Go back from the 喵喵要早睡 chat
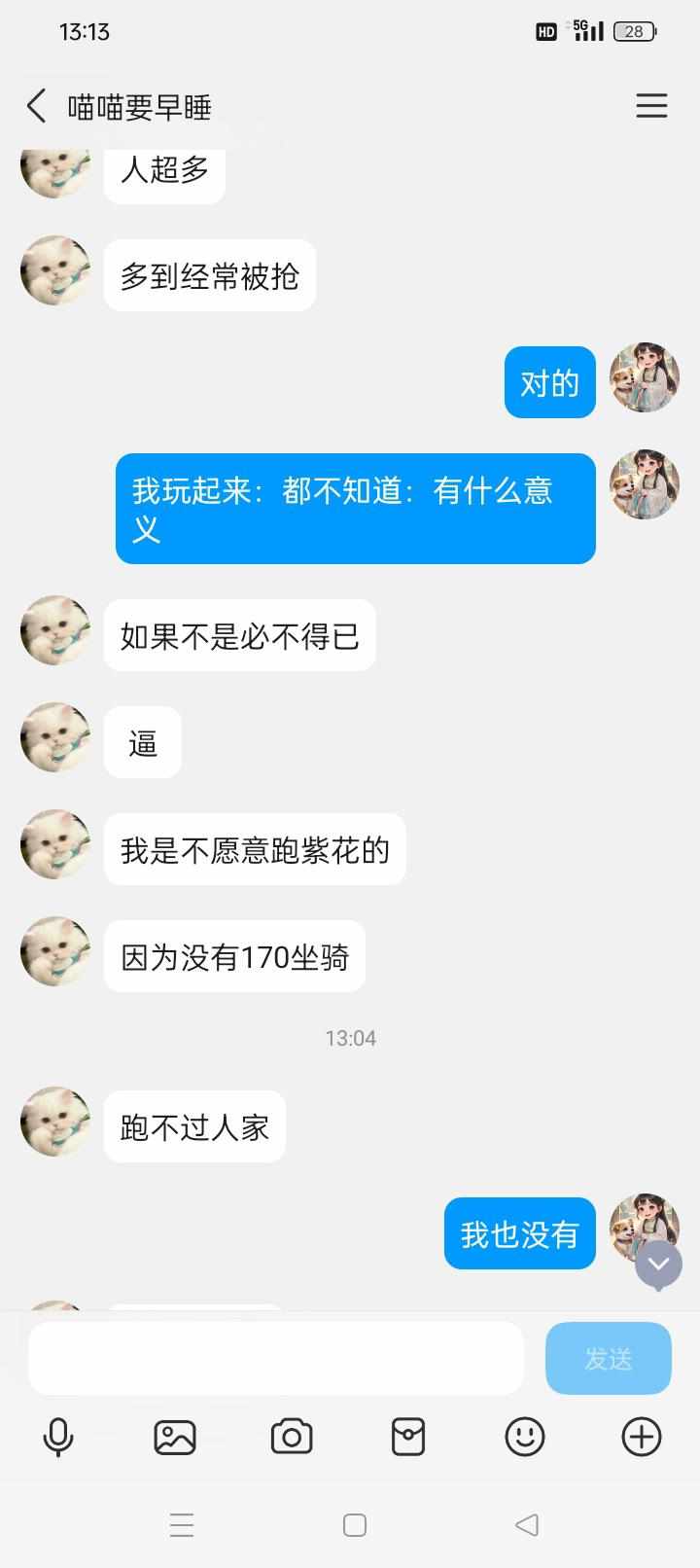Image resolution: width=700 pixels, height=1568 pixels. (x=36, y=106)
